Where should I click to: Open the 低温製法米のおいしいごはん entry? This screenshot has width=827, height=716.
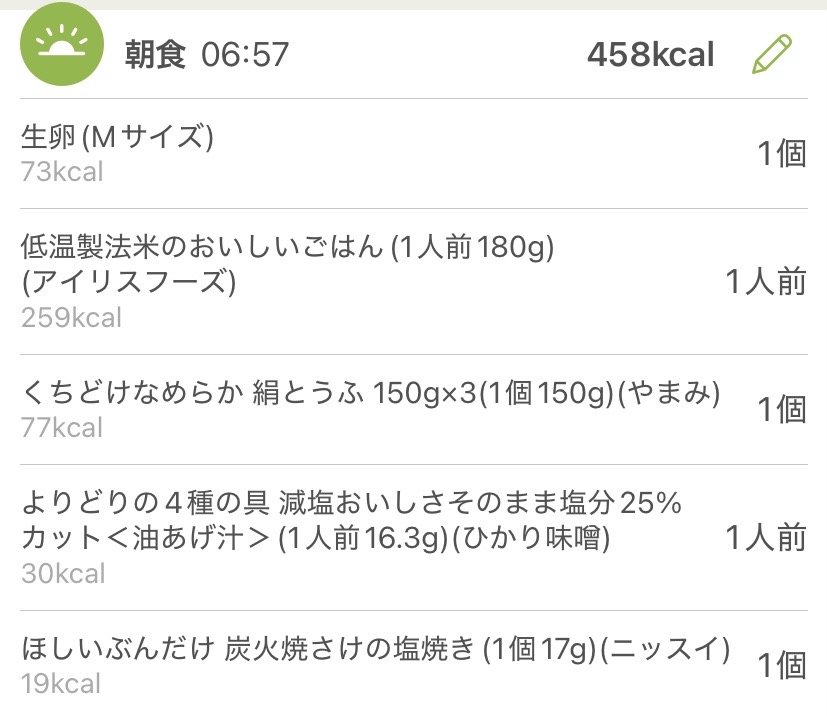tap(413, 281)
